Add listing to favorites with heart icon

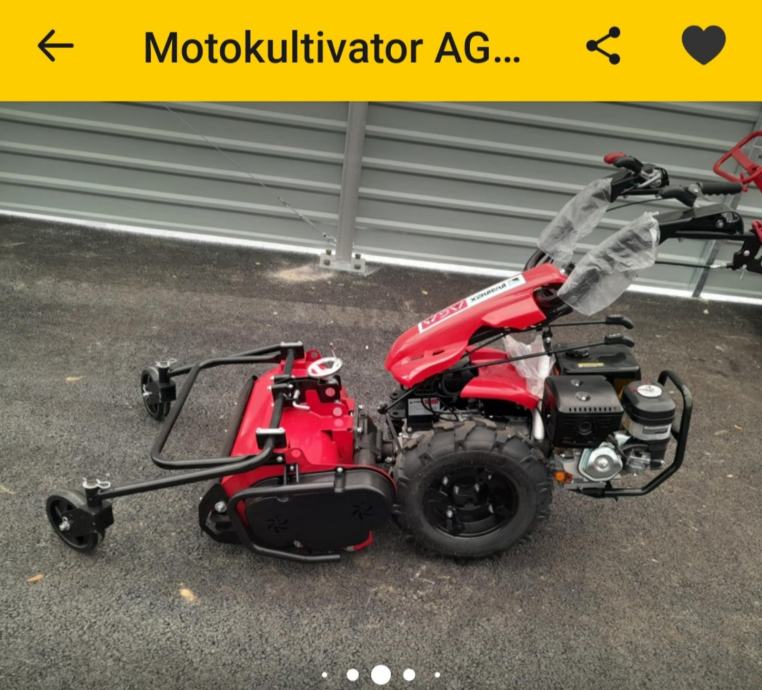tap(703, 46)
